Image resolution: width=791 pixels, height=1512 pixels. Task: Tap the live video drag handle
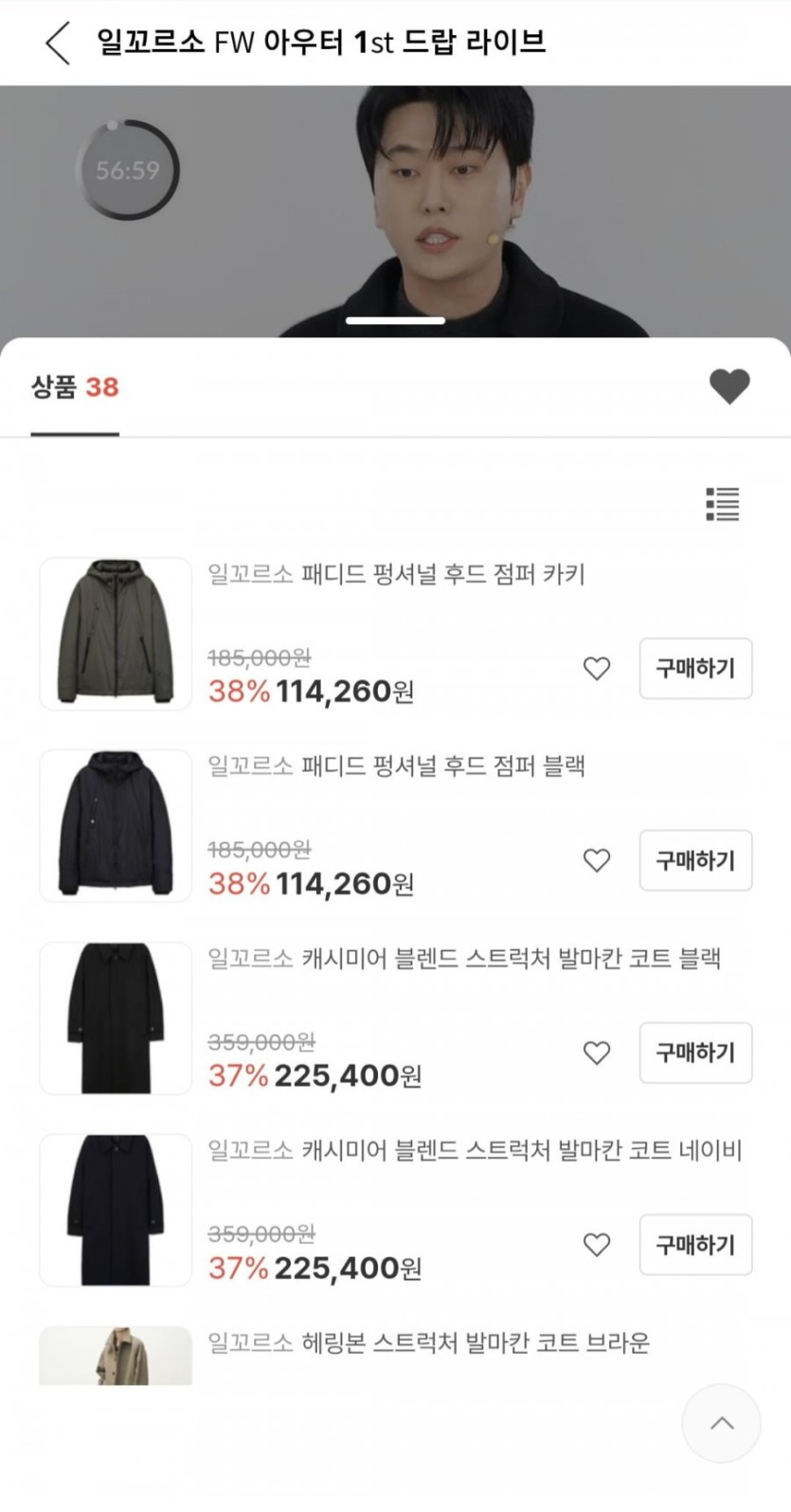click(395, 321)
